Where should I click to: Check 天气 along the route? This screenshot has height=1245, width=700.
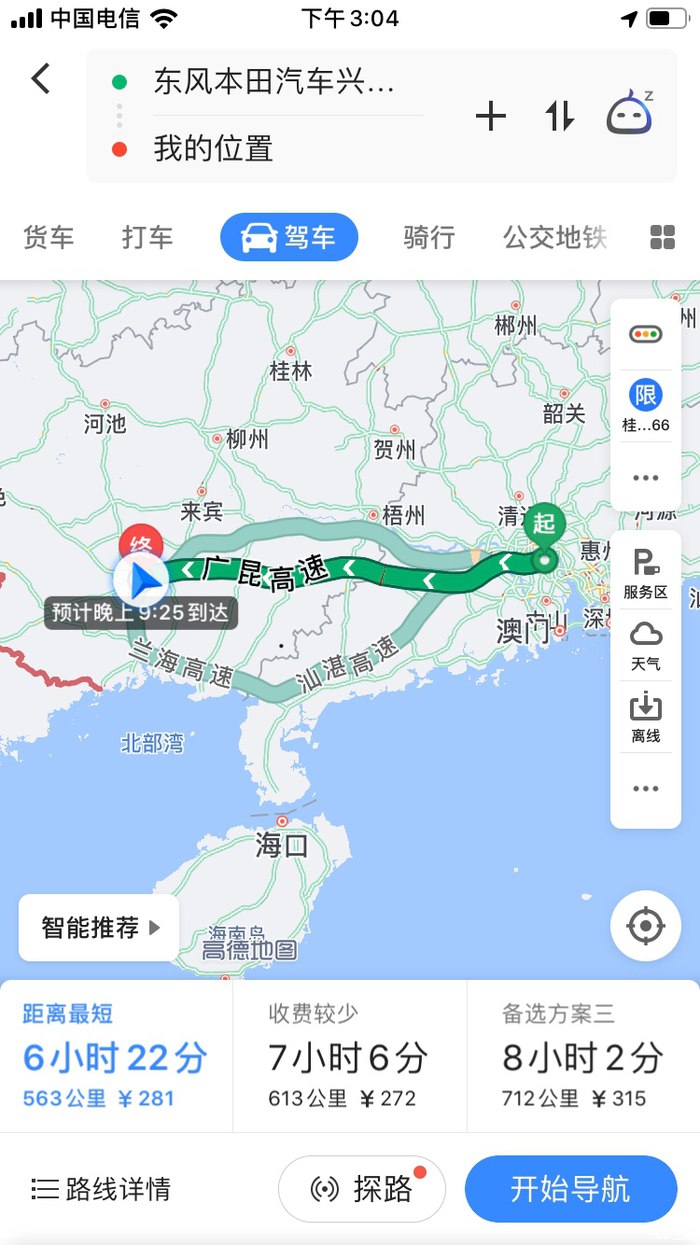tap(645, 645)
